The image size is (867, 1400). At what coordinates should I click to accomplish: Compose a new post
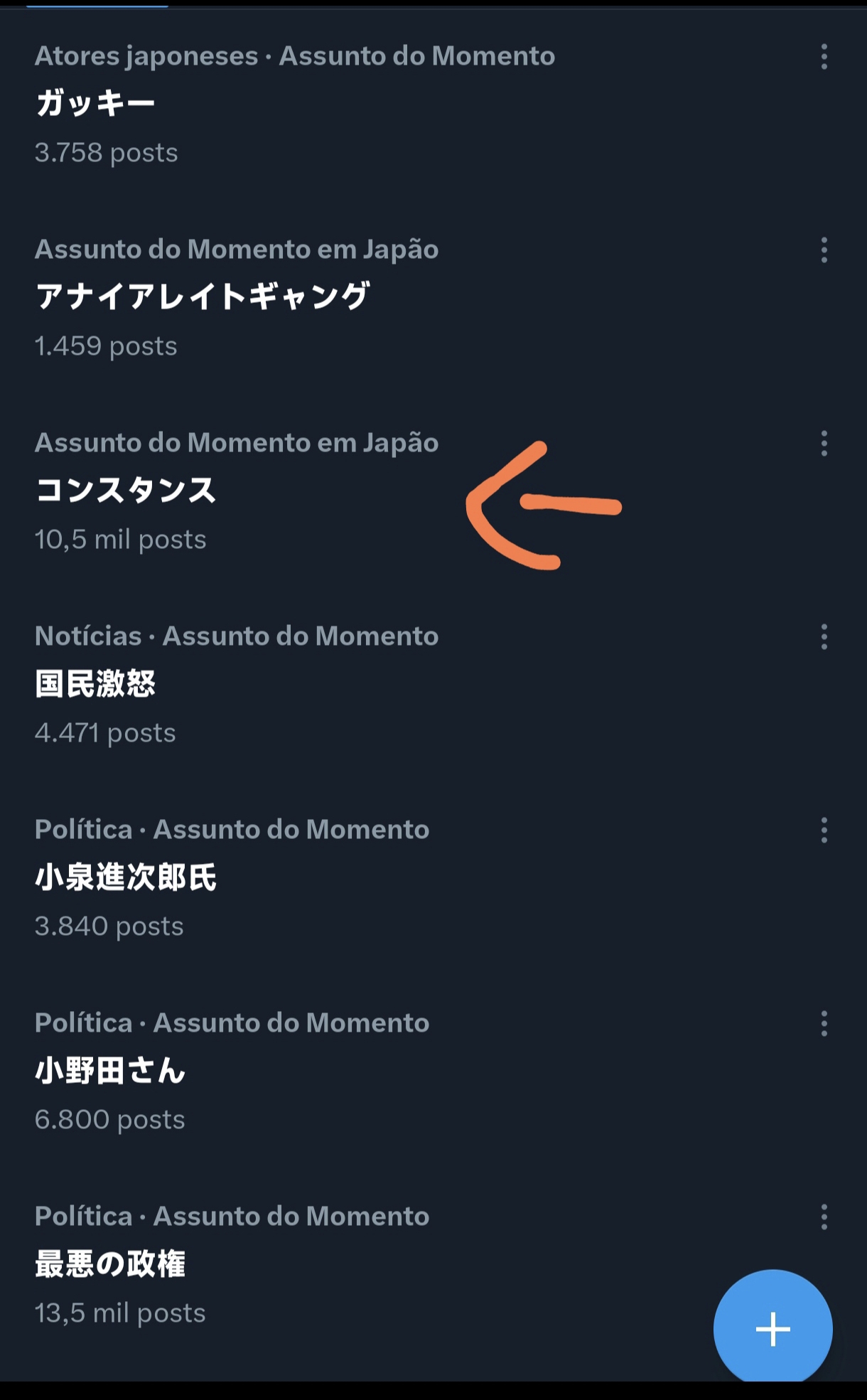click(772, 1328)
